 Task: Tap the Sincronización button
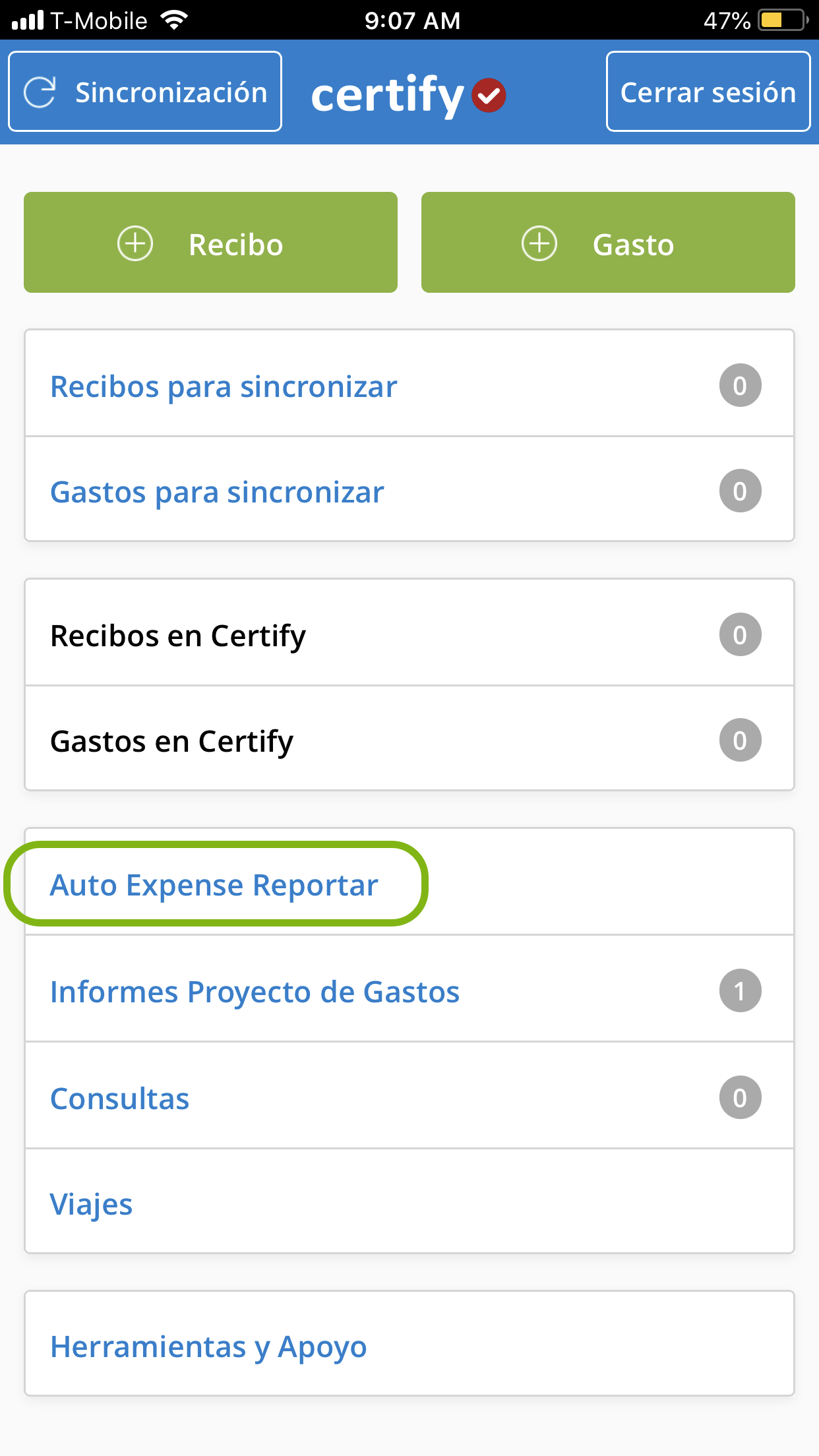click(x=145, y=92)
